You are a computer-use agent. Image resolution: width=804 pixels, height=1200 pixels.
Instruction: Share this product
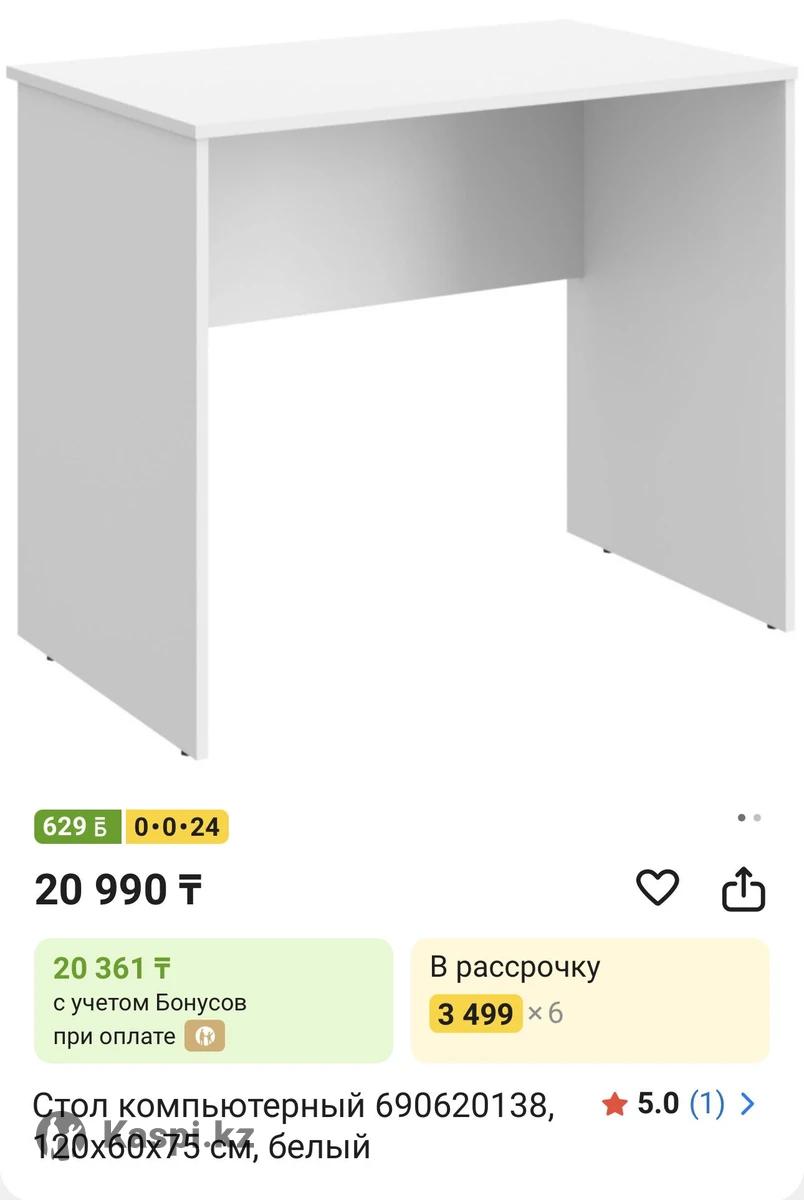743,889
